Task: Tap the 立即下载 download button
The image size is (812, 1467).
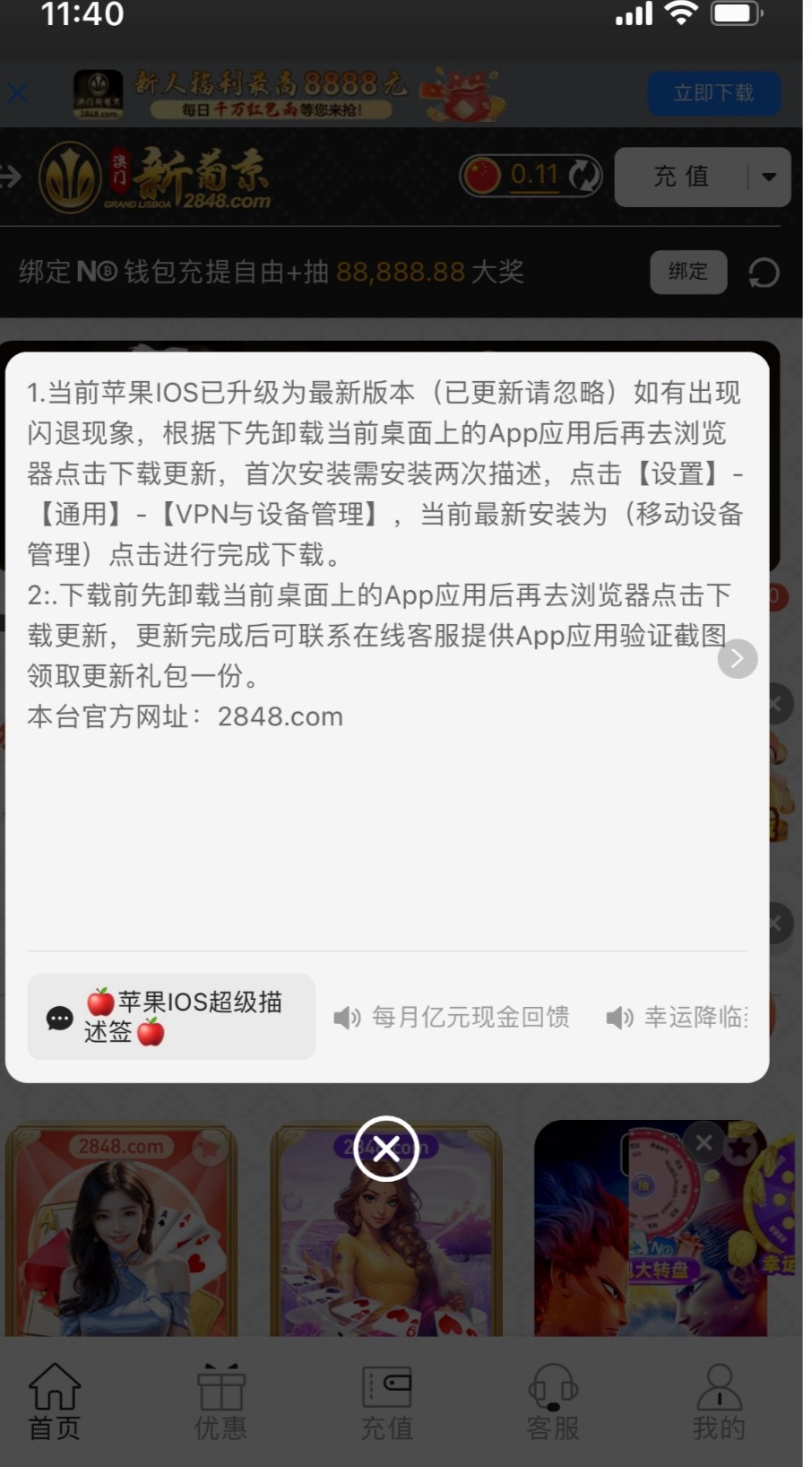Action: (x=713, y=93)
